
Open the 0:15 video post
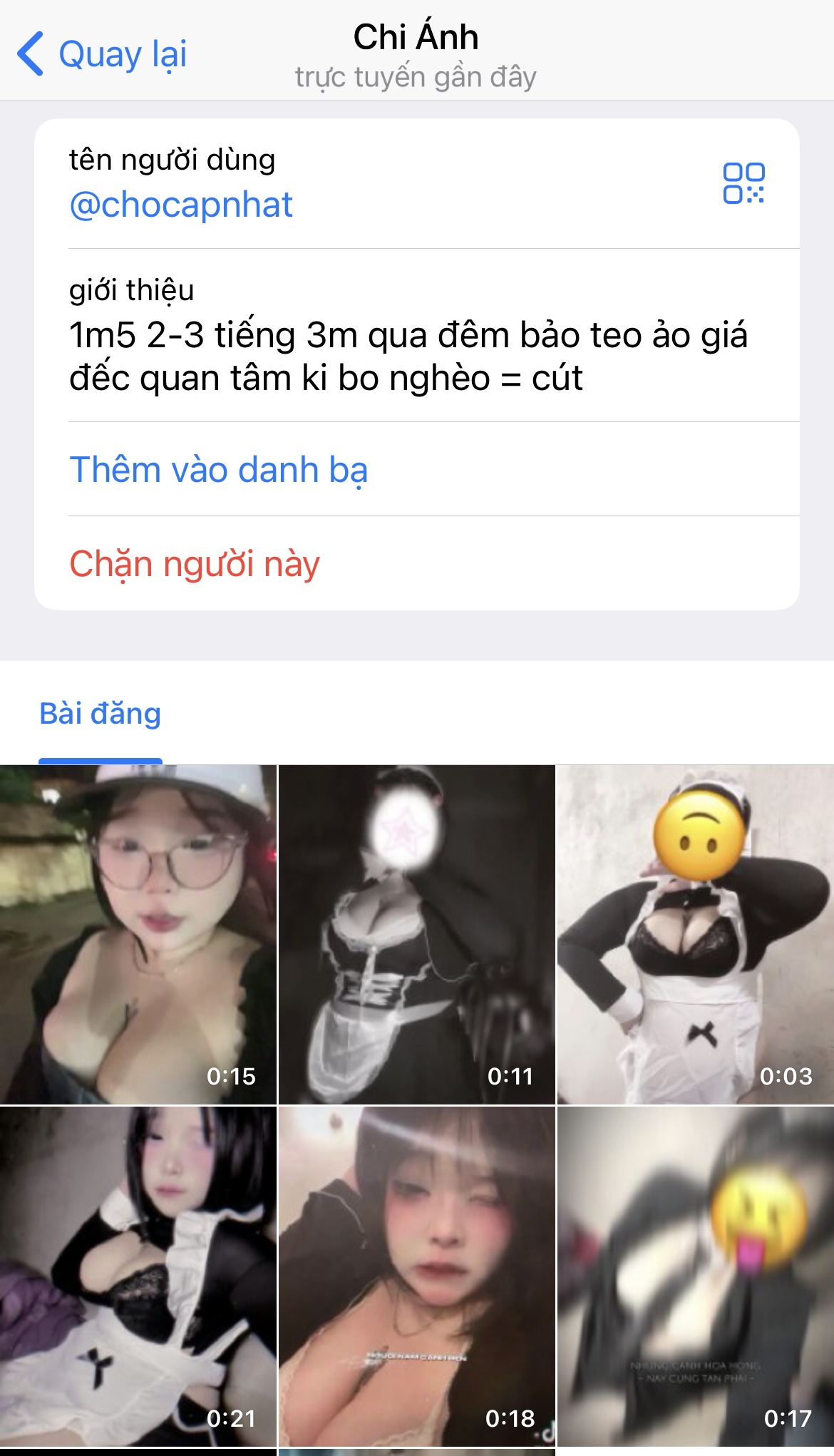138,934
